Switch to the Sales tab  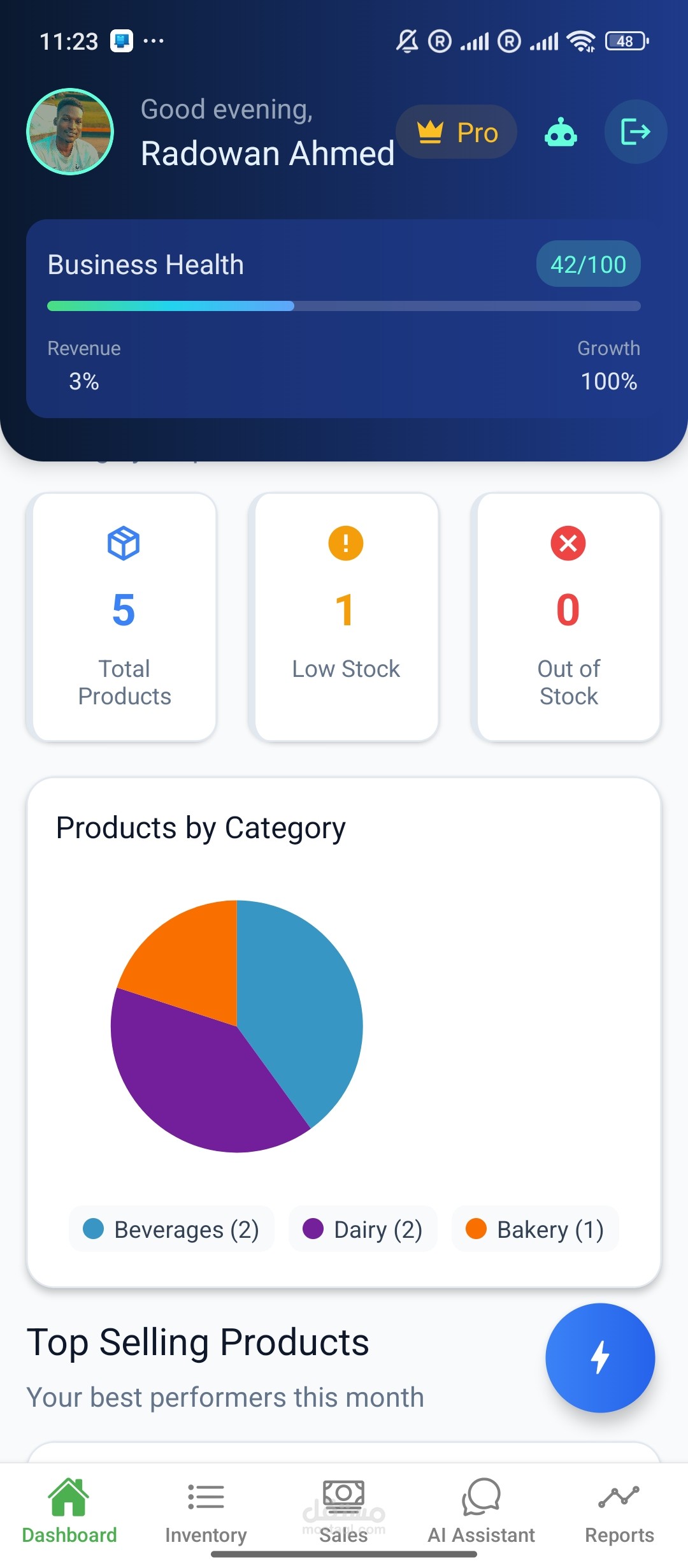[x=343, y=1511]
